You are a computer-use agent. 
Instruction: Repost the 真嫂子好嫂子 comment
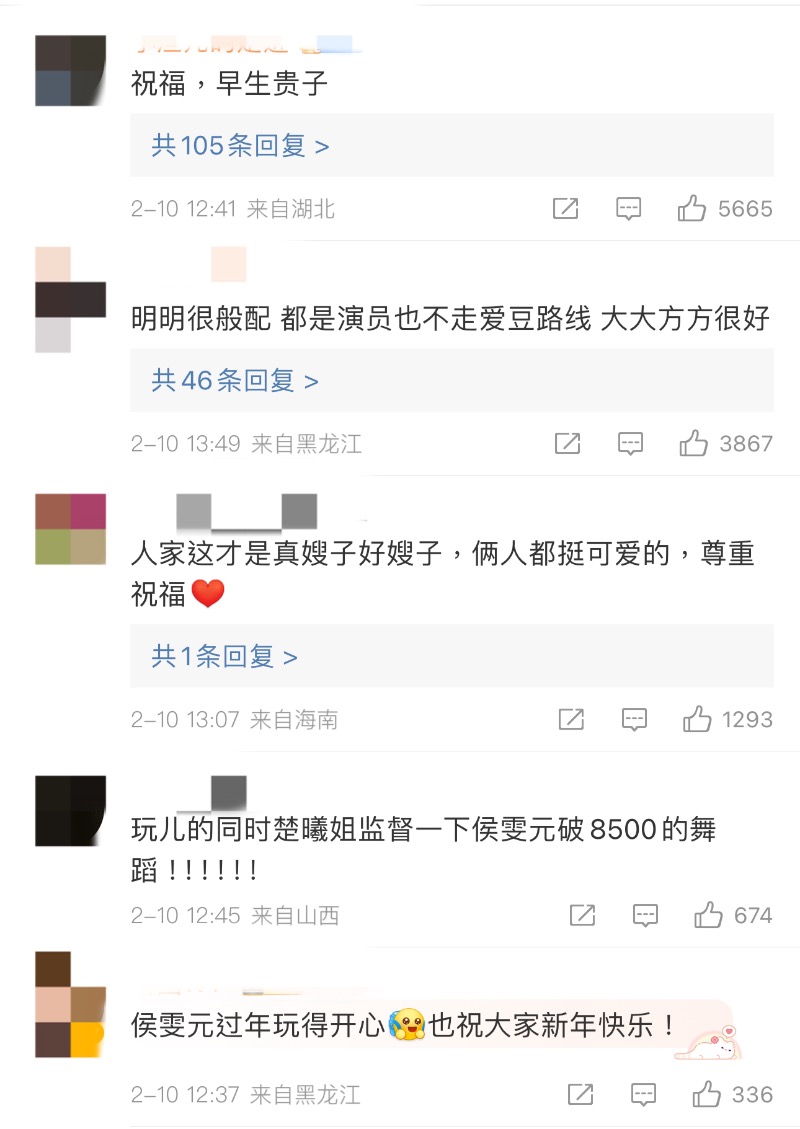click(571, 719)
